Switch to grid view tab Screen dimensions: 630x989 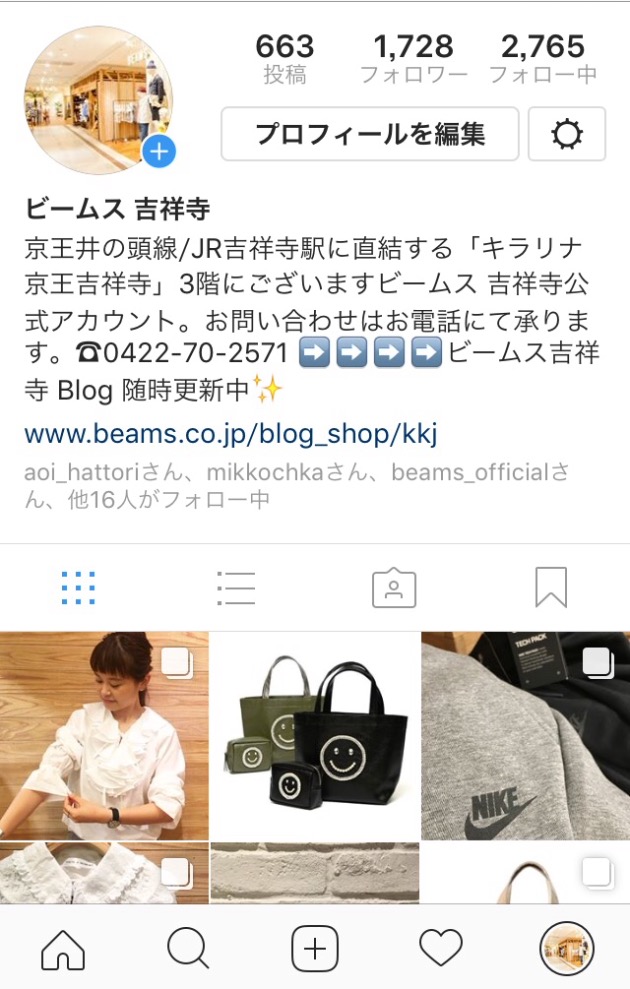coord(78,588)
